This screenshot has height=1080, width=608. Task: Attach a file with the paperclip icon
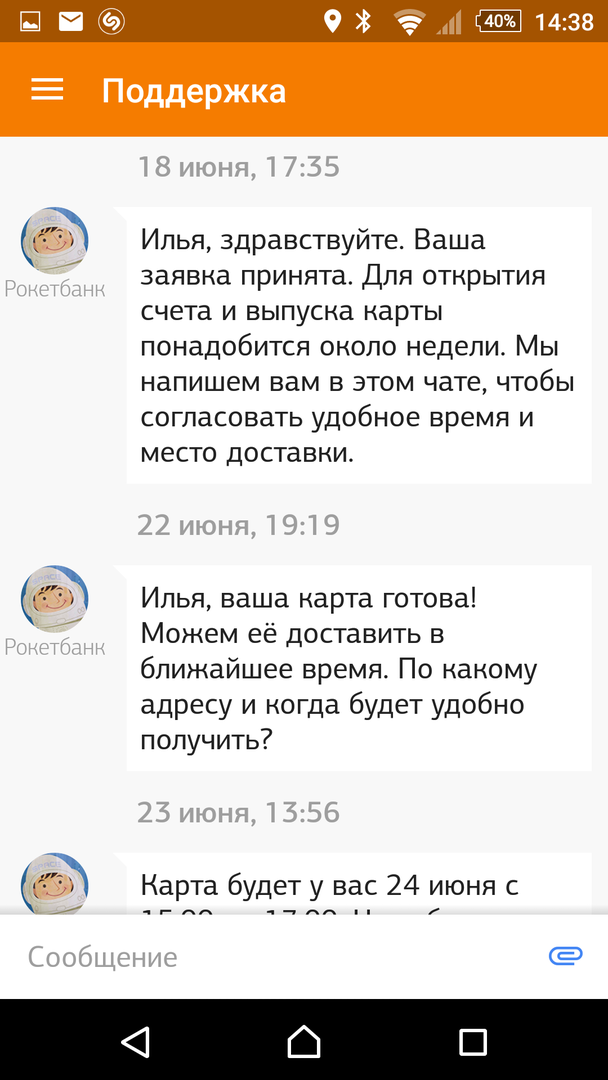[x=565, y=956]
